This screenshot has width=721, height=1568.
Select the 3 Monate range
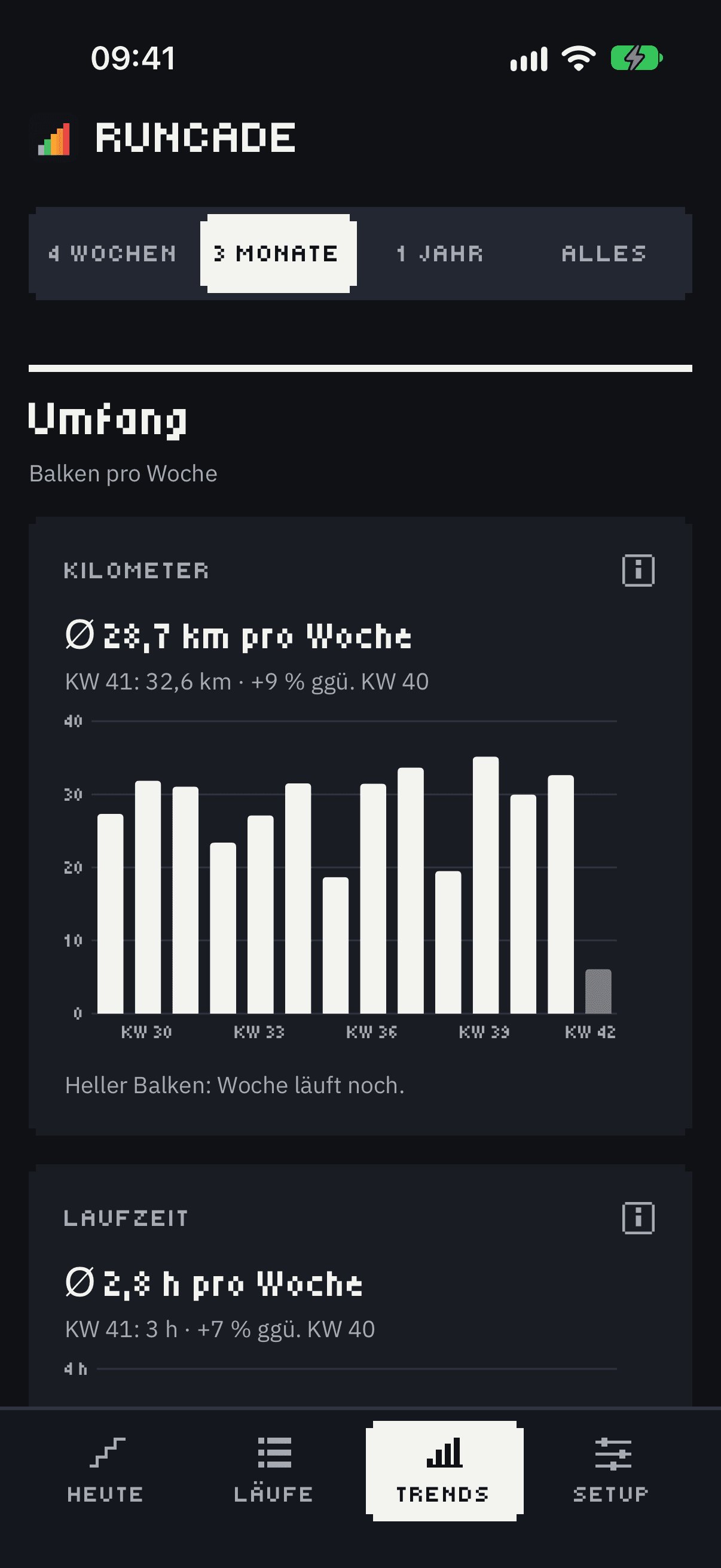pos(278,253)
